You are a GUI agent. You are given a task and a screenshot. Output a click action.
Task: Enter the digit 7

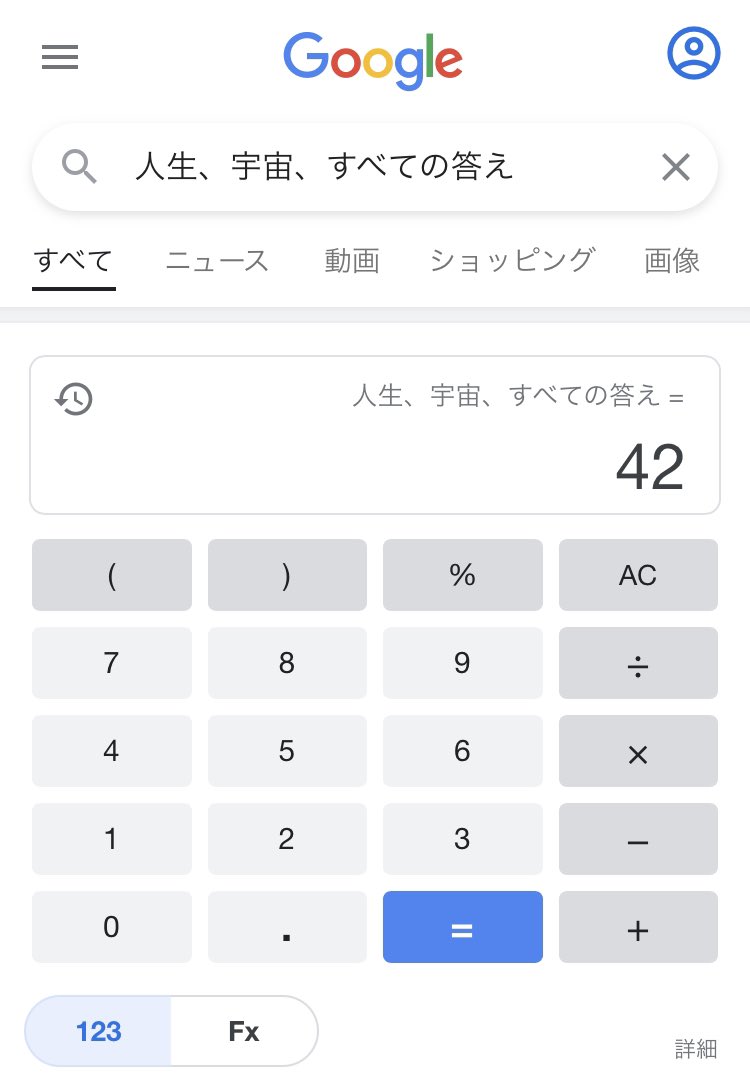coord(111,663)
